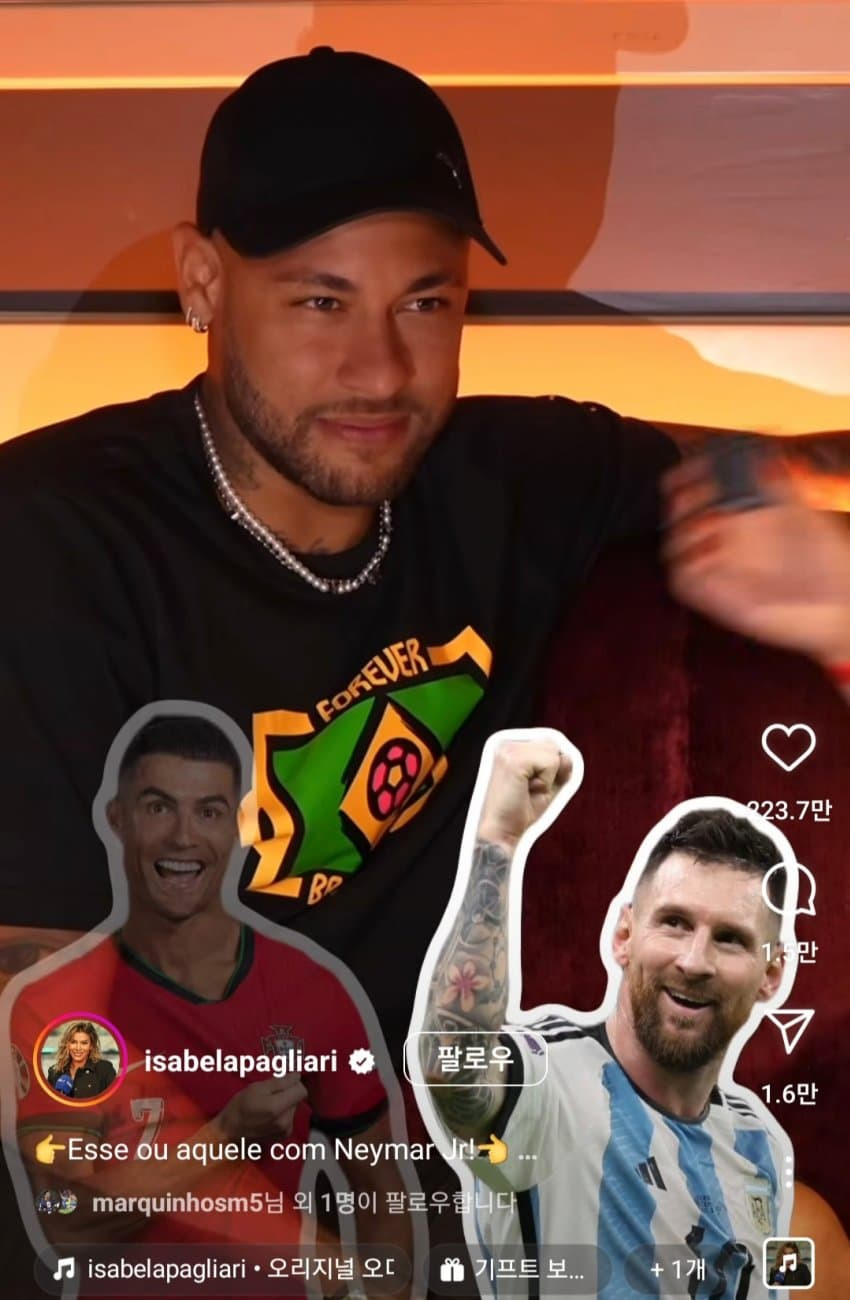Viewport: 850px width, 1300px height.
Task: Tap the 팔로우 button to follow isabelapagliari
Action: (x=475, y=1060)
